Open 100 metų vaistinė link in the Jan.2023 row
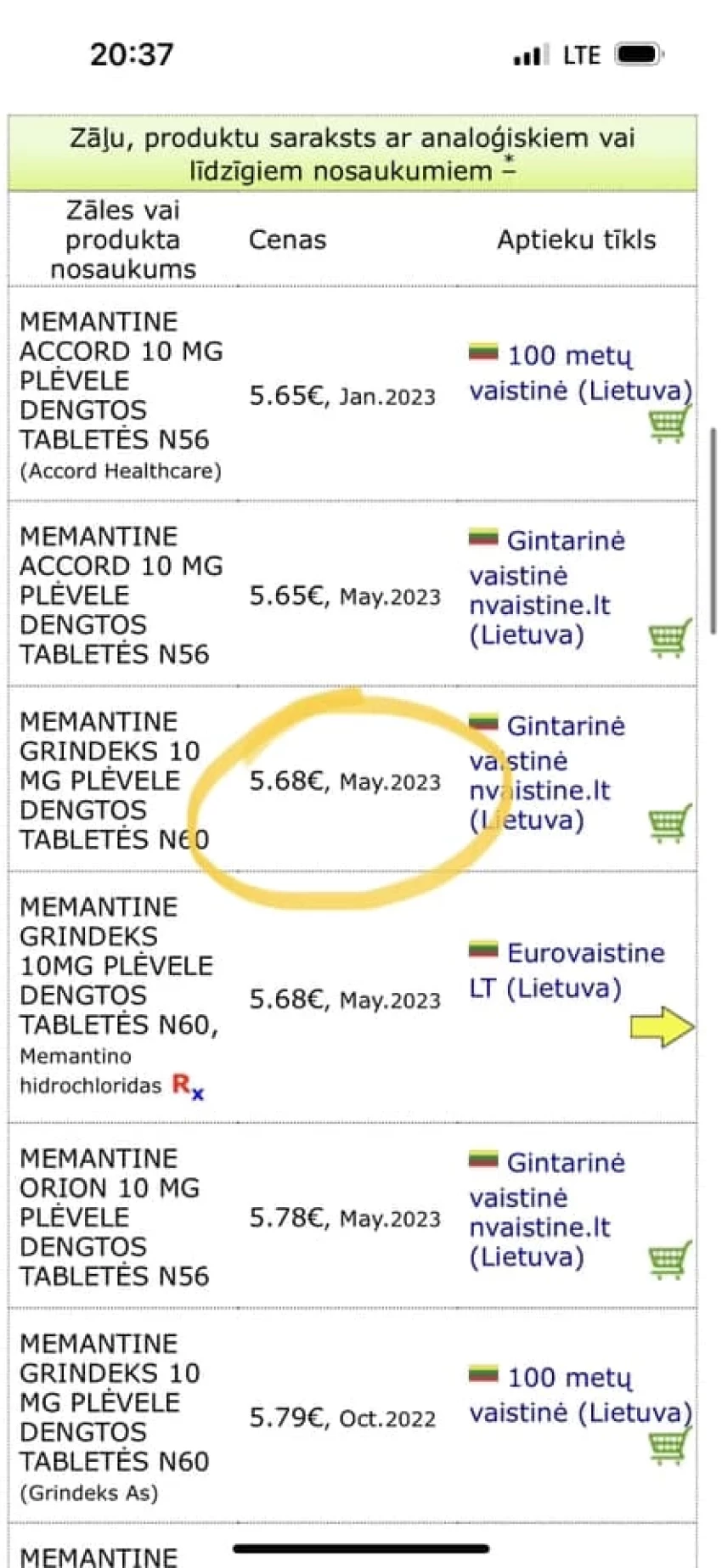Screen dimensions: 722x1568 pyautogui.click(x=581, y=373)
